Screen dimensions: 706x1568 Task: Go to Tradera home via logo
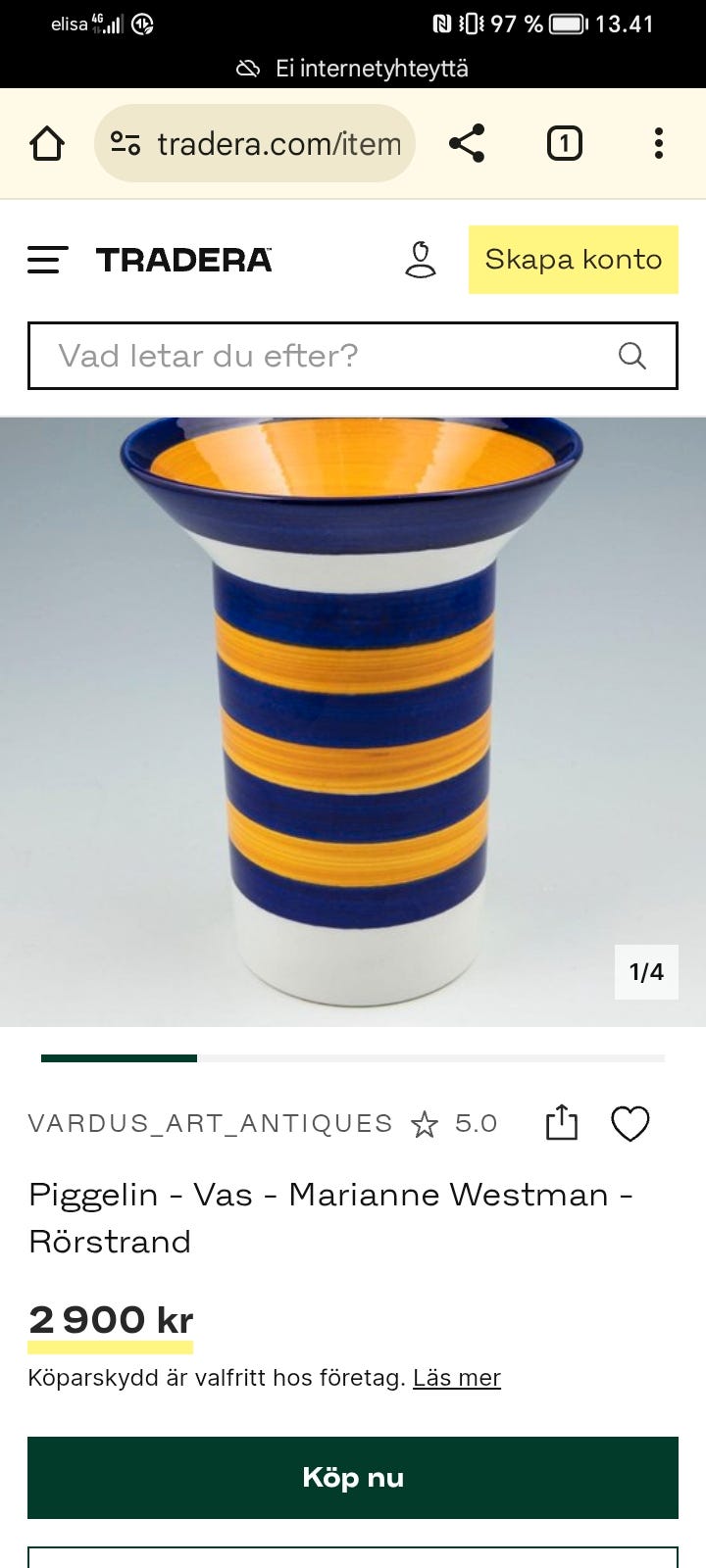(x=184, y=260)
